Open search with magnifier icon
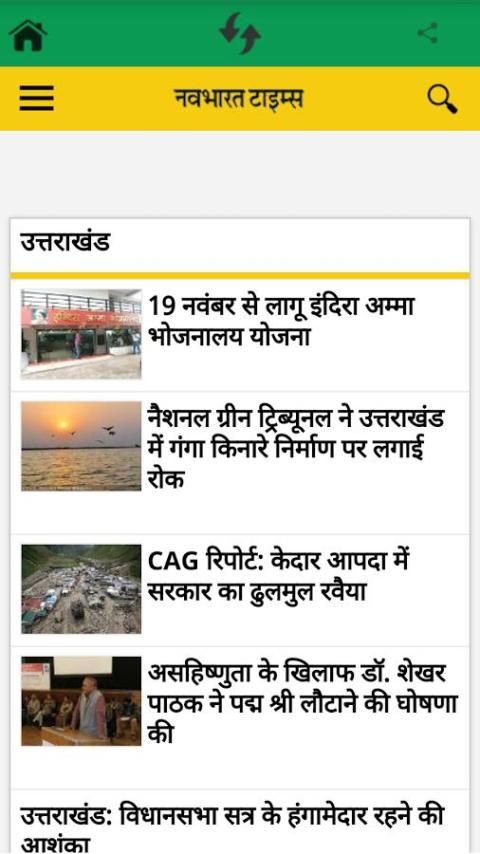Image resolution: width=480 pixels, height=854 pixels. [442, 100]
